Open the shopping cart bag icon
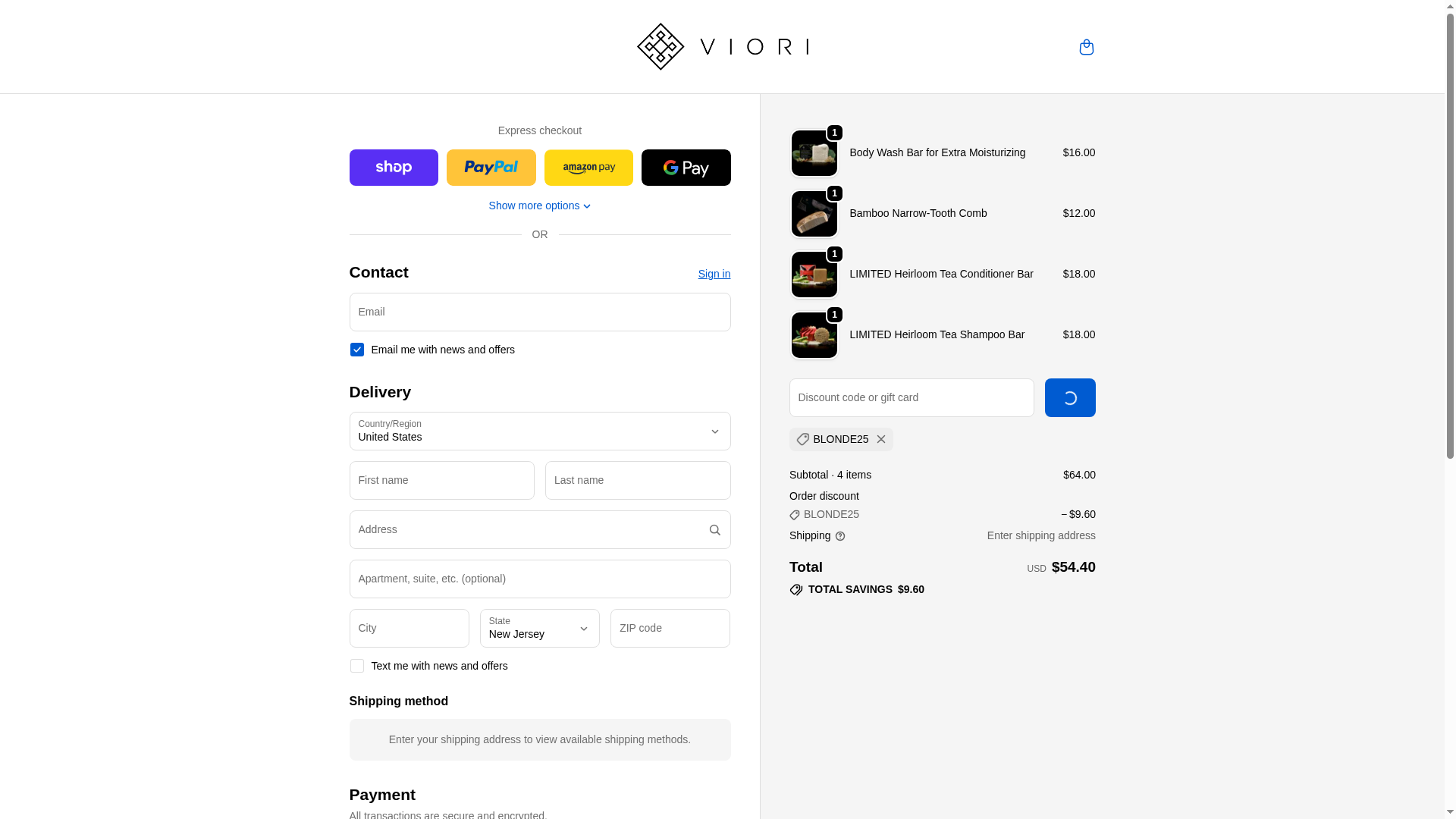1456x819 pixels. pos(1086,47)
